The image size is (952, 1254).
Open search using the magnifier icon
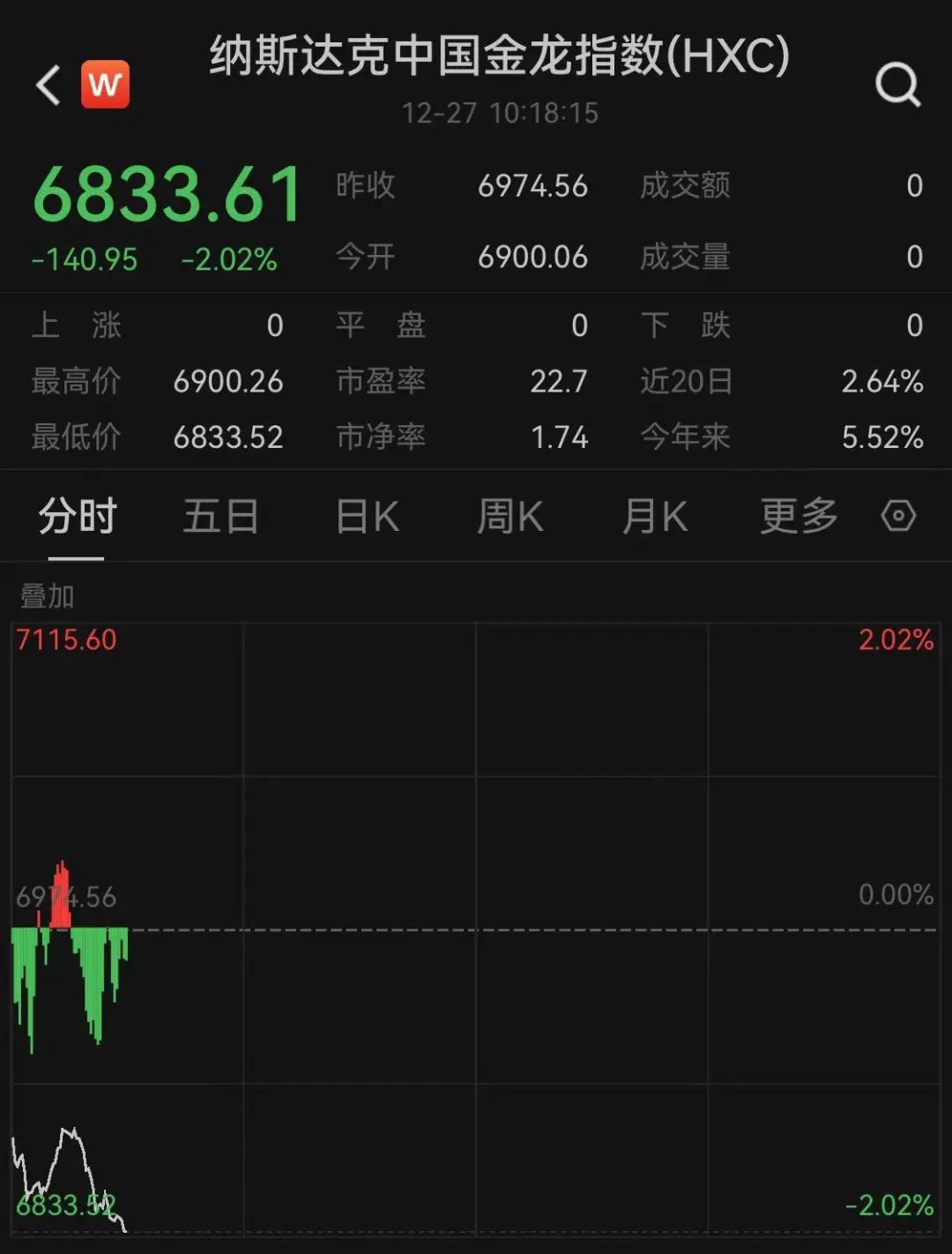click(896, 84)
